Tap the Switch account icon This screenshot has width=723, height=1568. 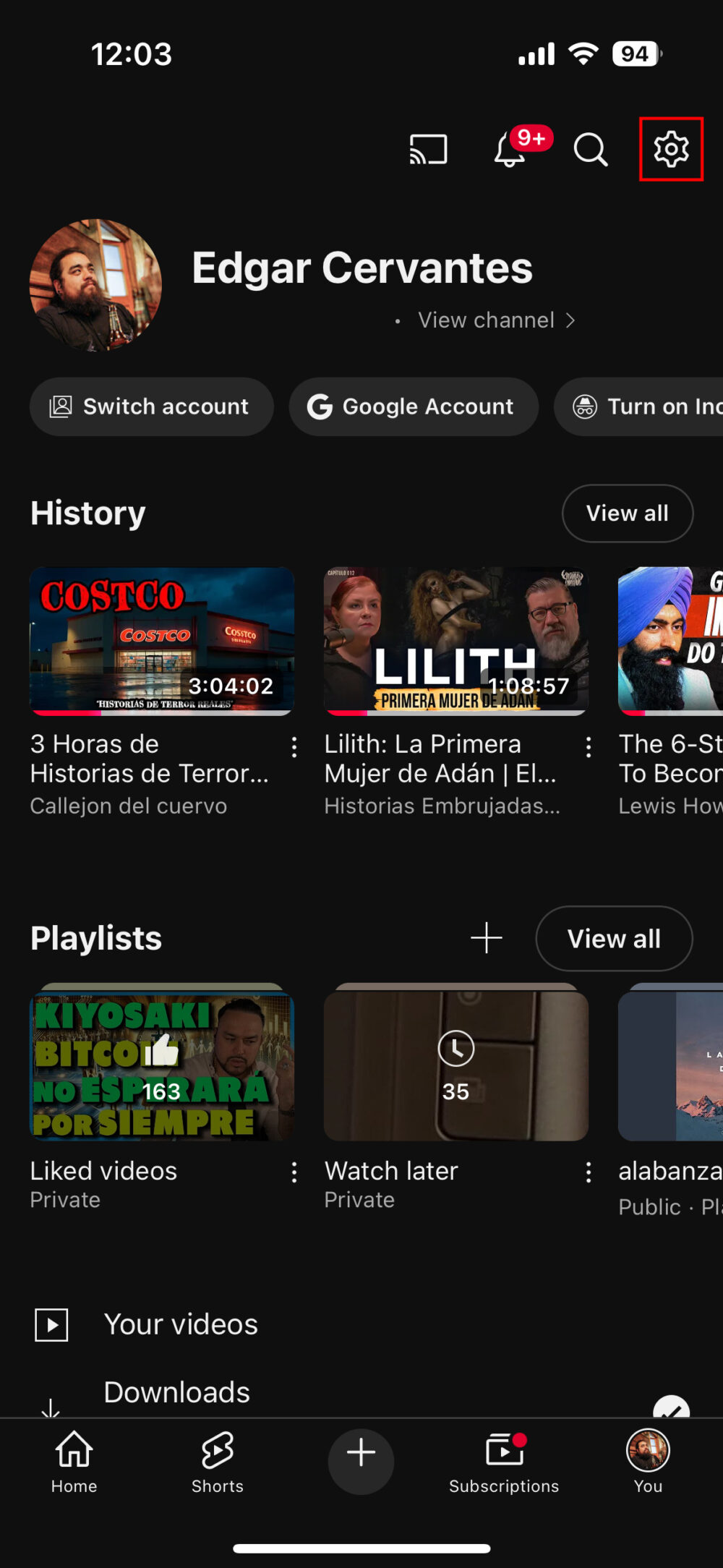pos(62,406)
